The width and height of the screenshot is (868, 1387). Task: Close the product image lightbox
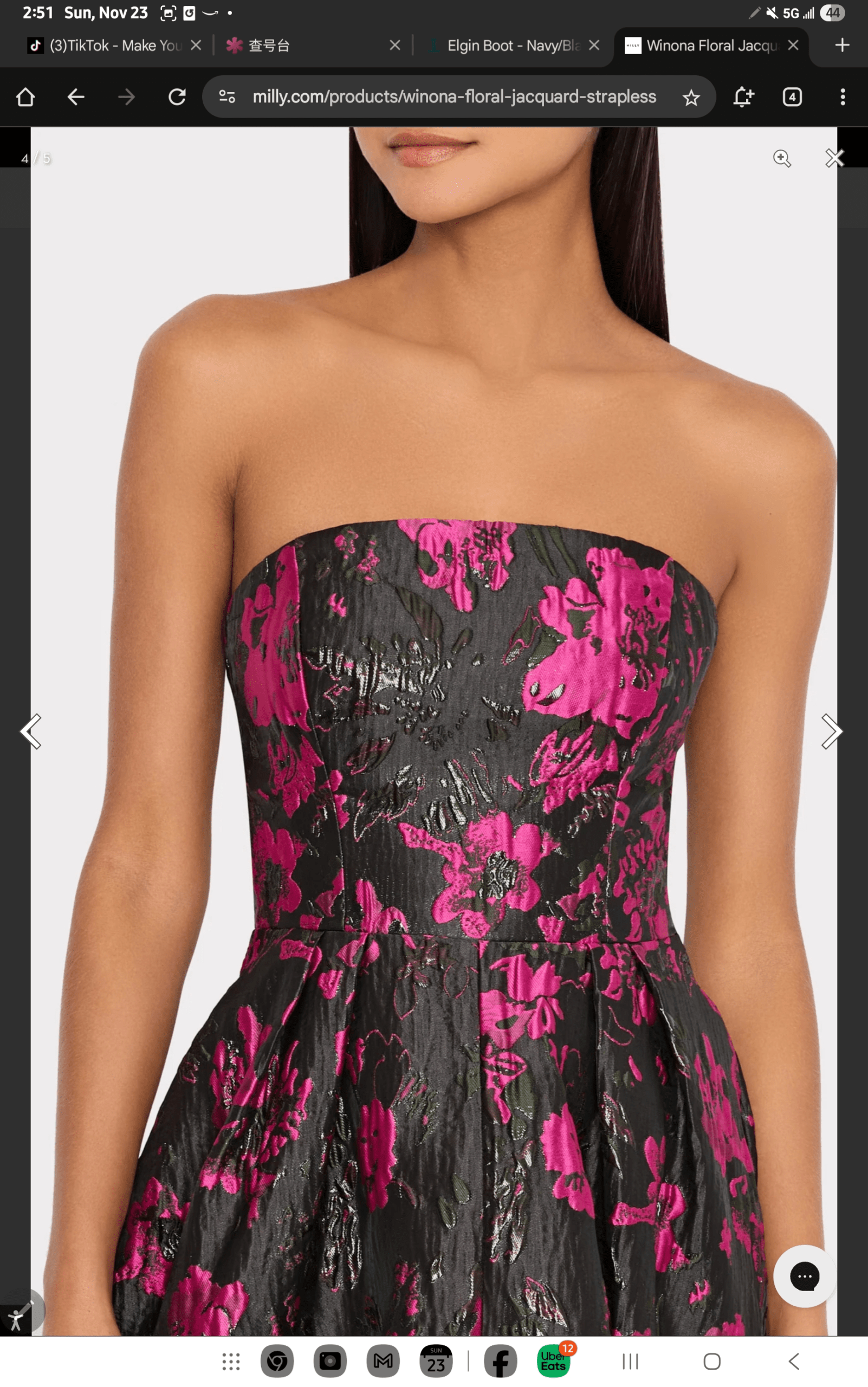point(833,158)
